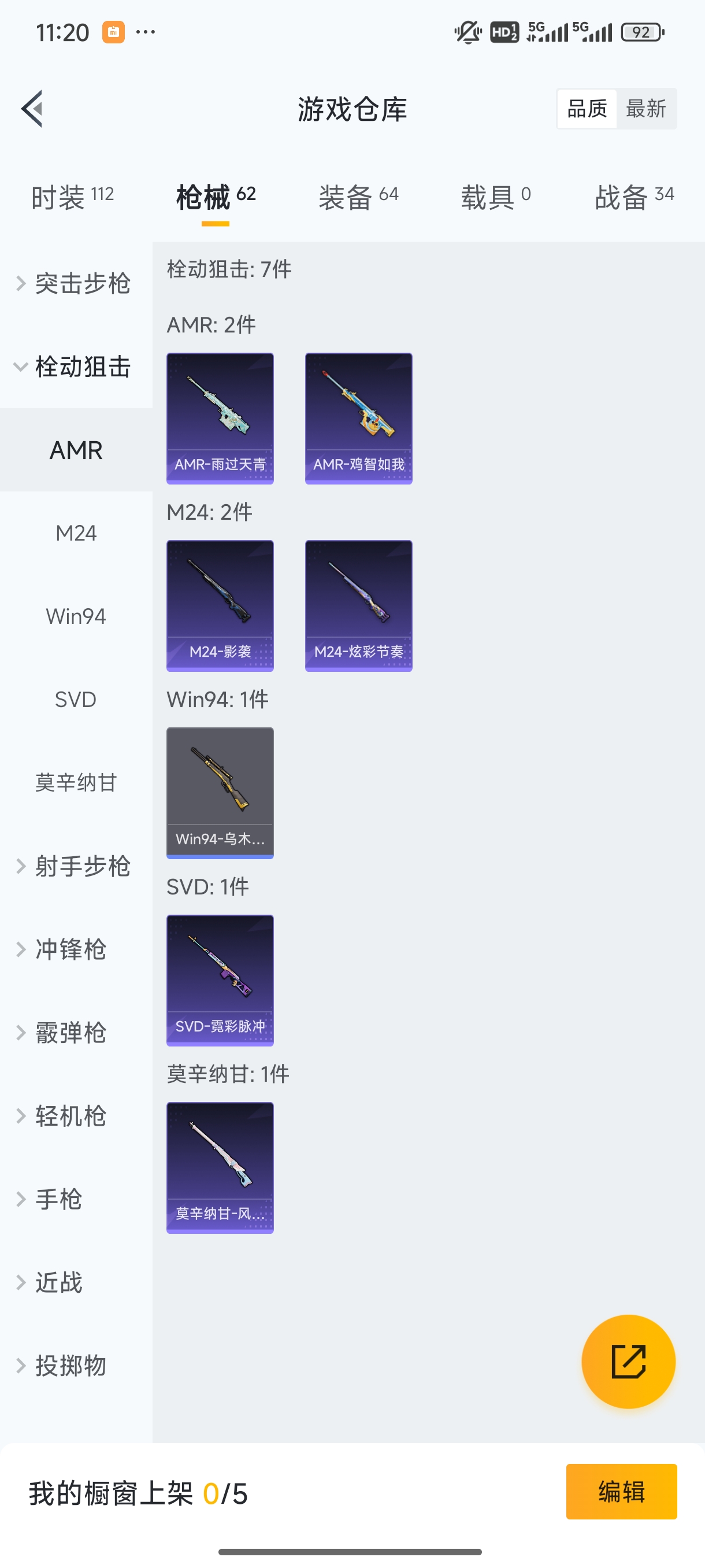The height and width of the screenshot is (1568, 705).
Task: Tap the 编辑 button
Action: pyautogui.click(x=622, y=1492)
